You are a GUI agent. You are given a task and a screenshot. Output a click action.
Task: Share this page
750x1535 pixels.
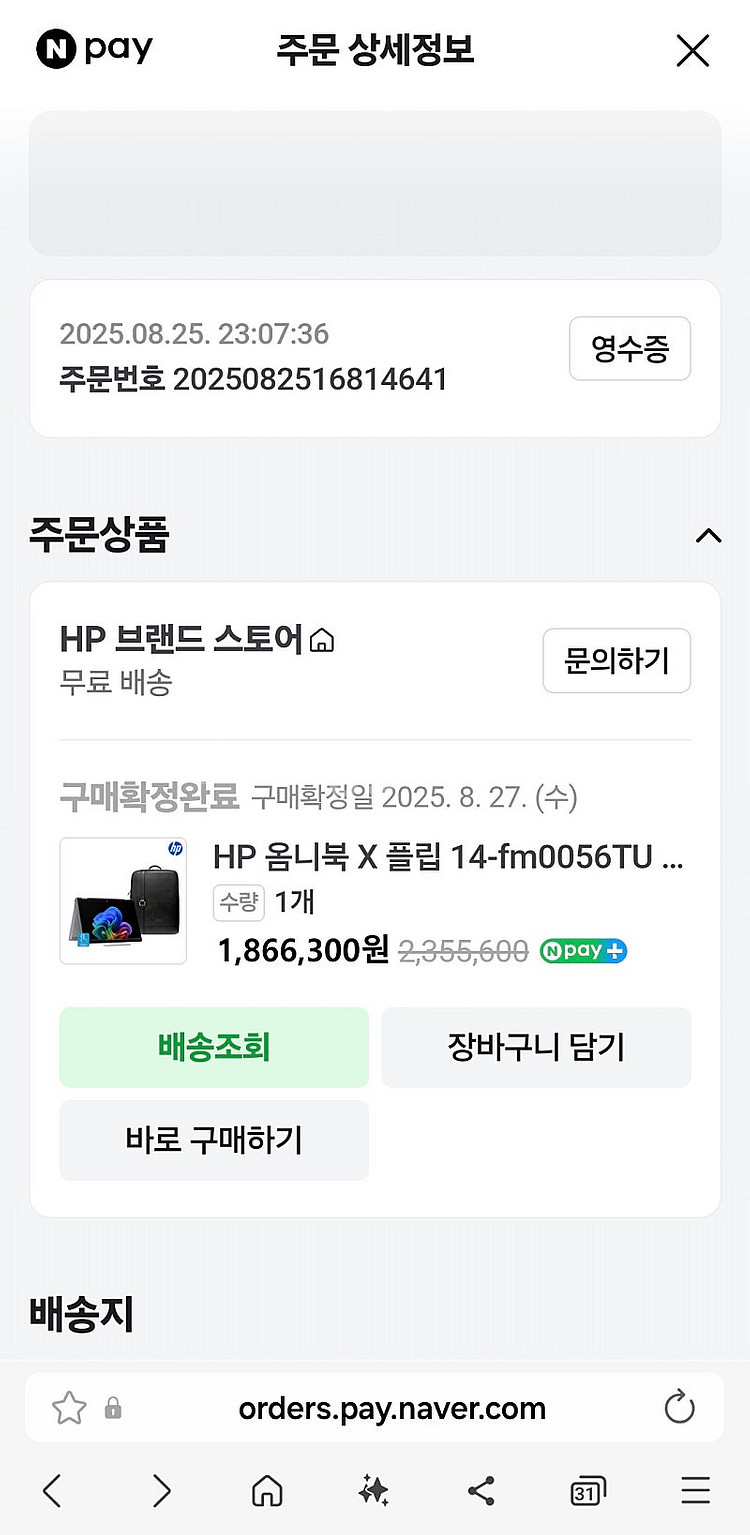click(x=481, y=1492)
